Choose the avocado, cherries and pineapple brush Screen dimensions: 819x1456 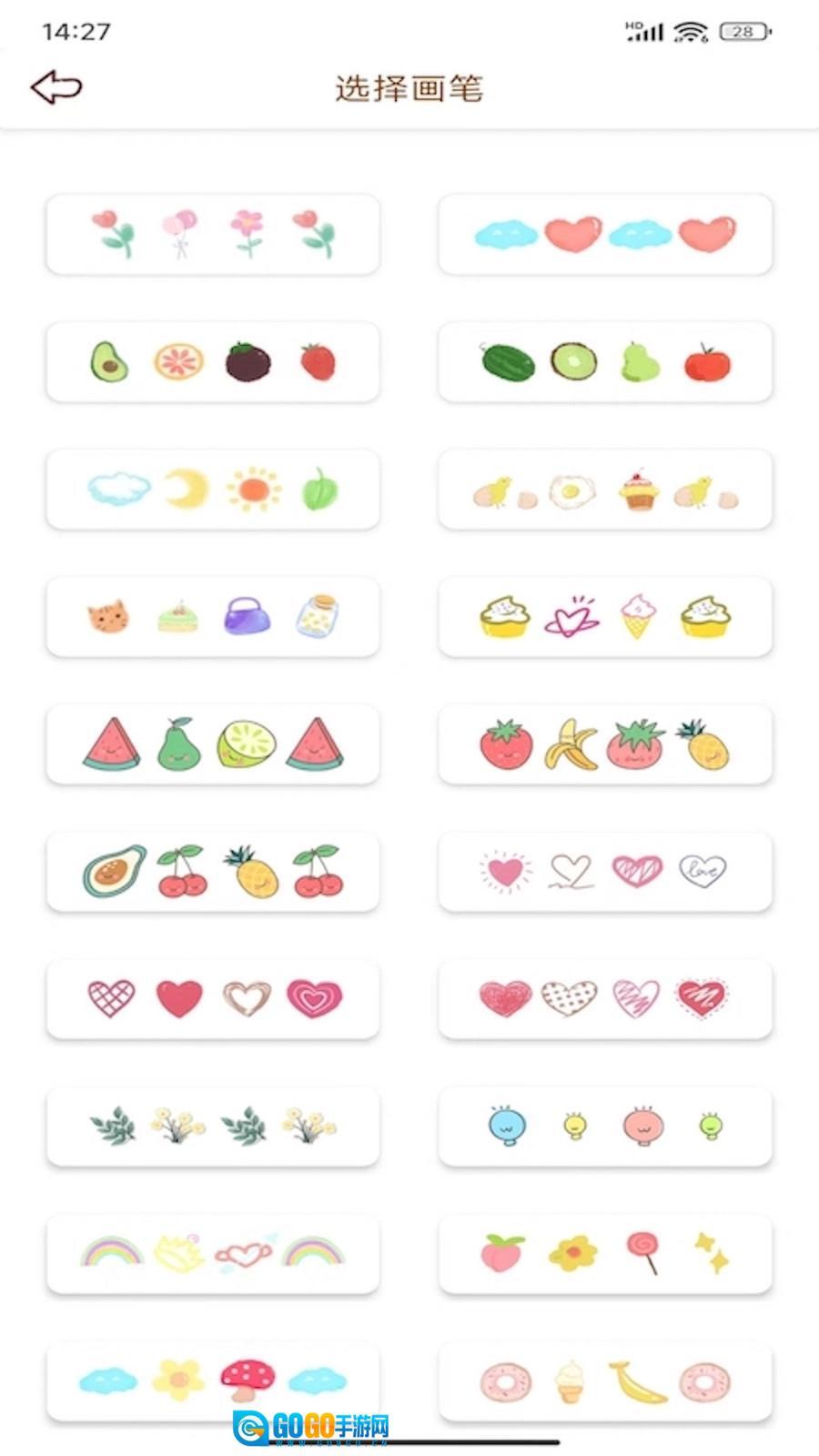click(213, 872)
